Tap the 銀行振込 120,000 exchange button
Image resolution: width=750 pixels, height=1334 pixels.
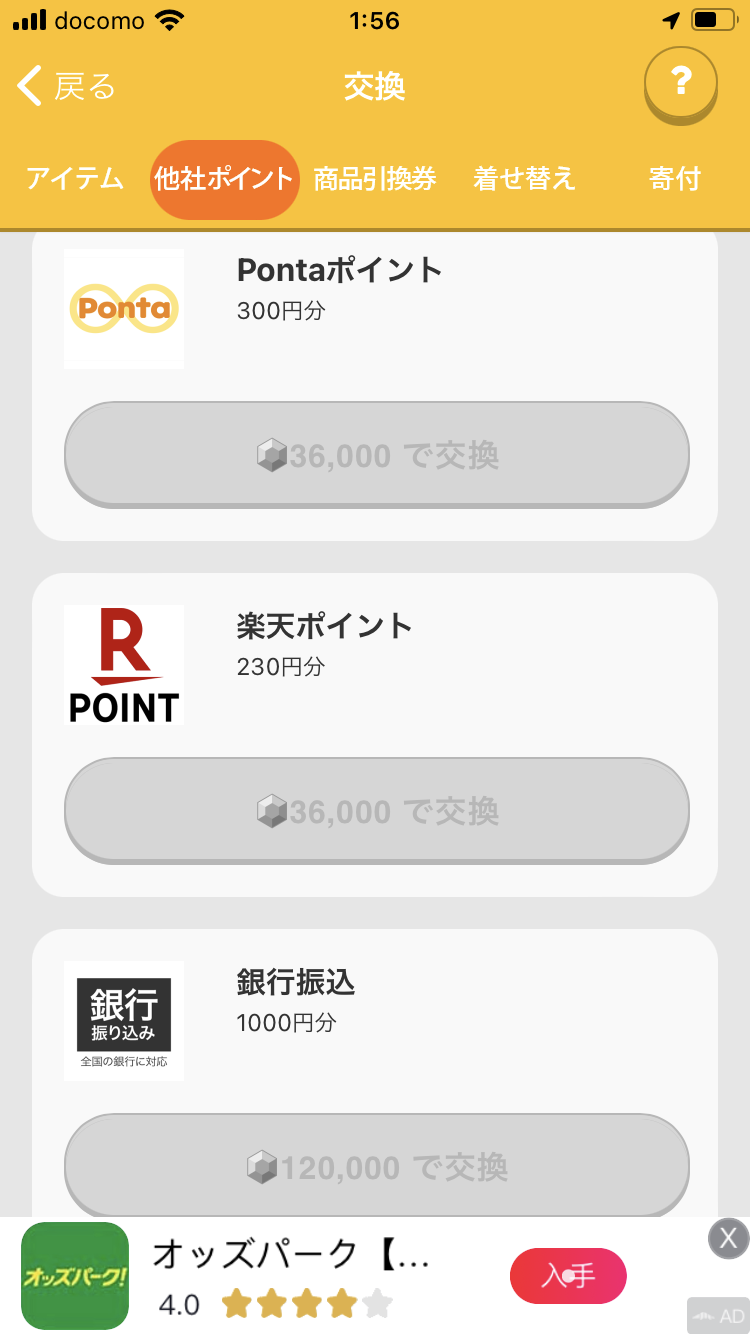click(377, 1166)
